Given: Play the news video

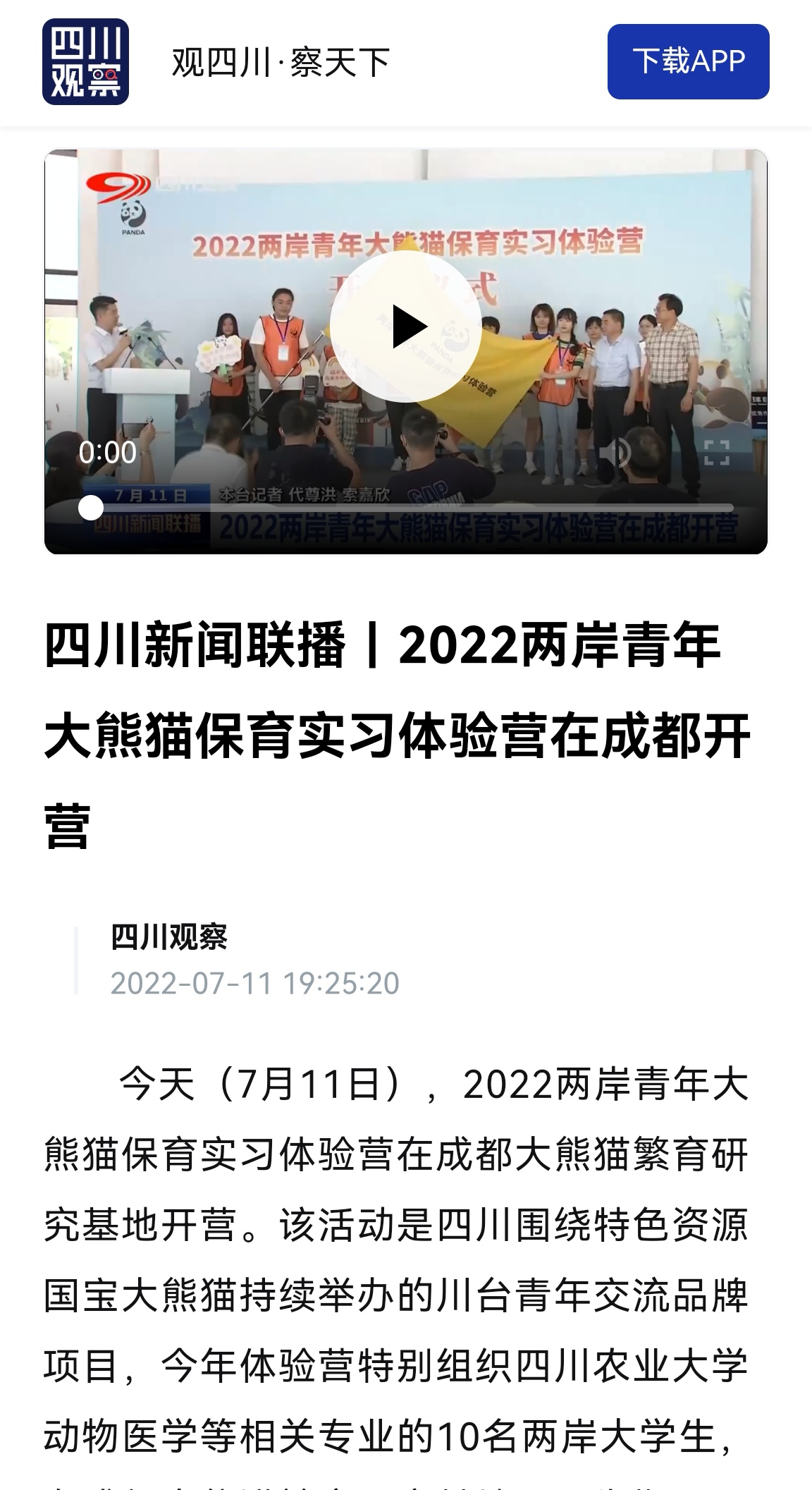Looking at the screenshot, I should (405, 327).
